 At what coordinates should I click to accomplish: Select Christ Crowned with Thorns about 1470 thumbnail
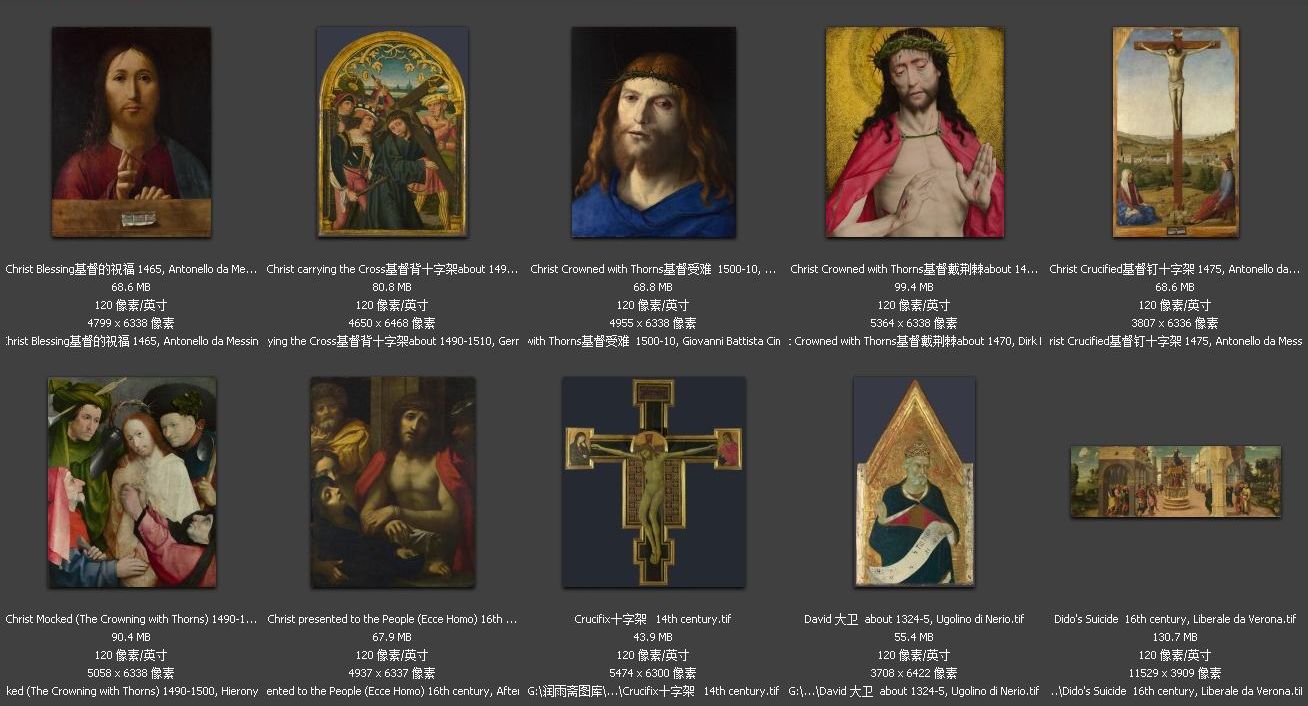(914, 132)
